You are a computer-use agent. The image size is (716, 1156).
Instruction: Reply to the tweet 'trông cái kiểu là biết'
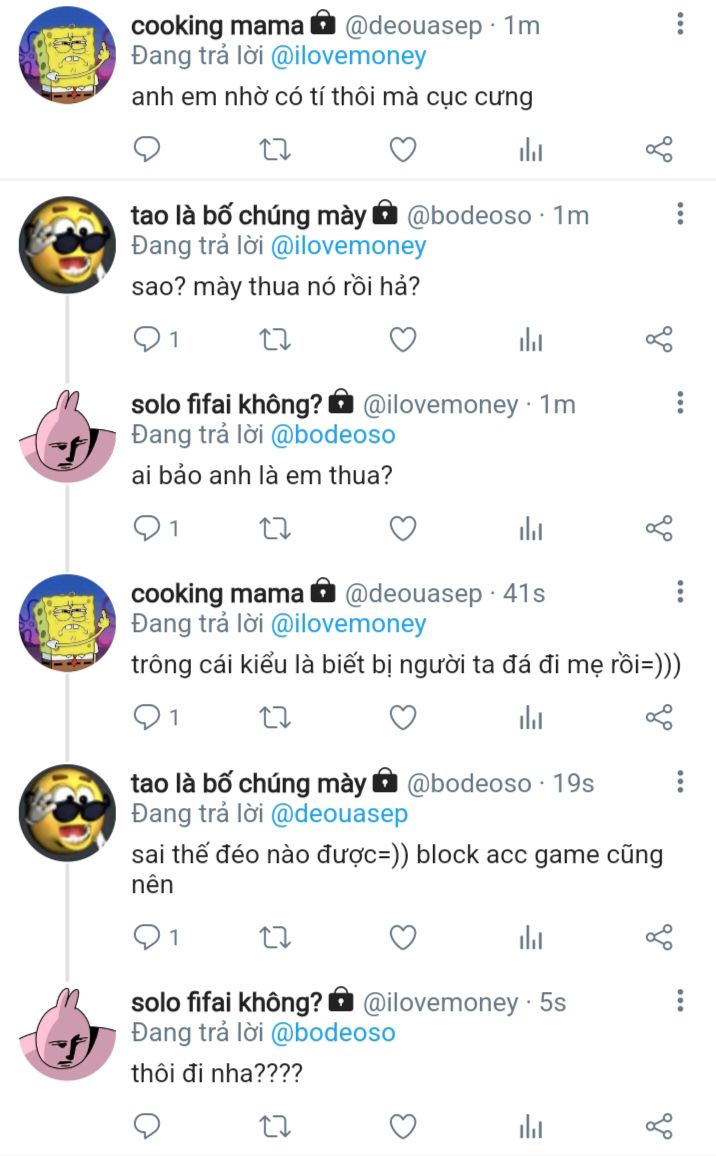148,717
